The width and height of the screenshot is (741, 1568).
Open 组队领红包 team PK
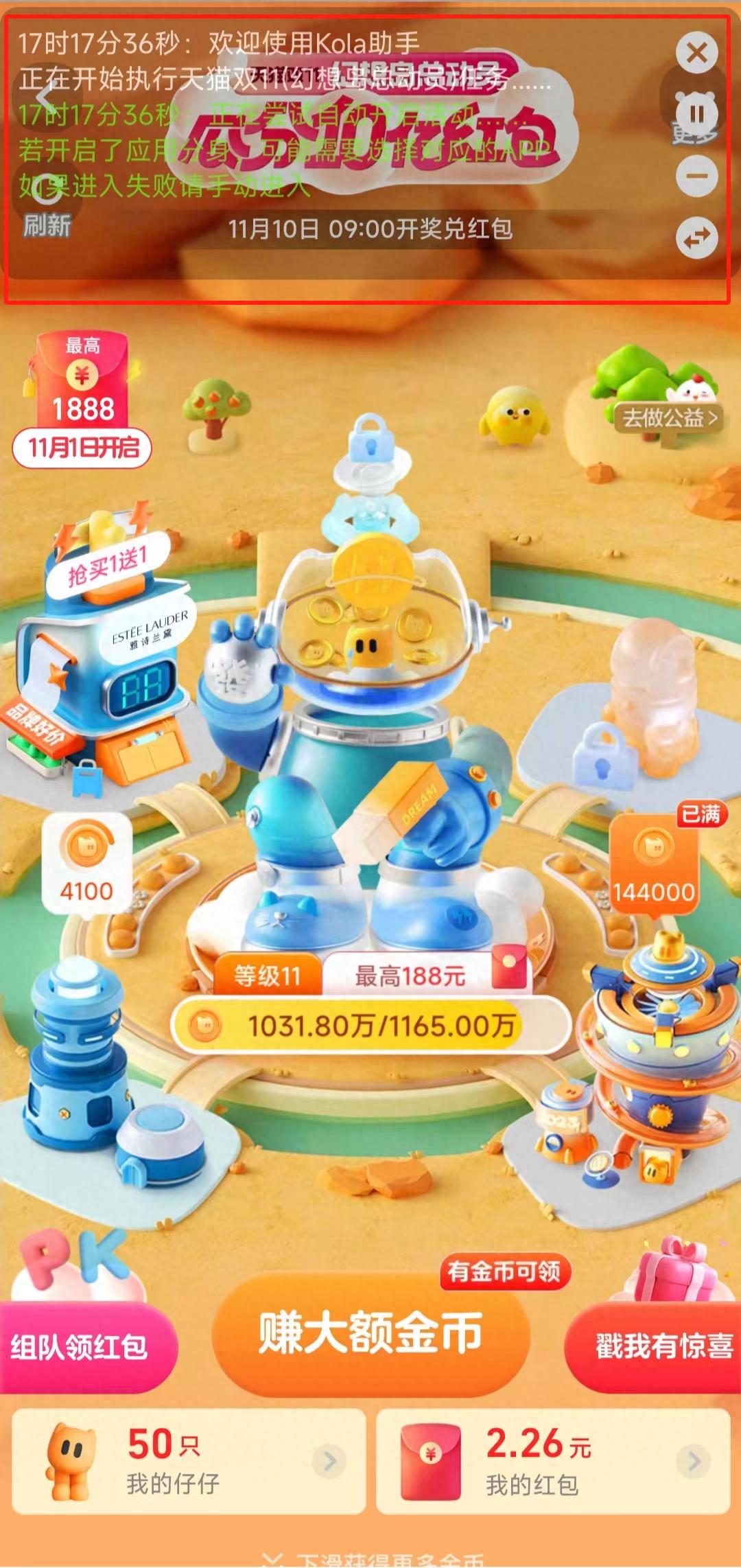click(x=79, y=1347)
